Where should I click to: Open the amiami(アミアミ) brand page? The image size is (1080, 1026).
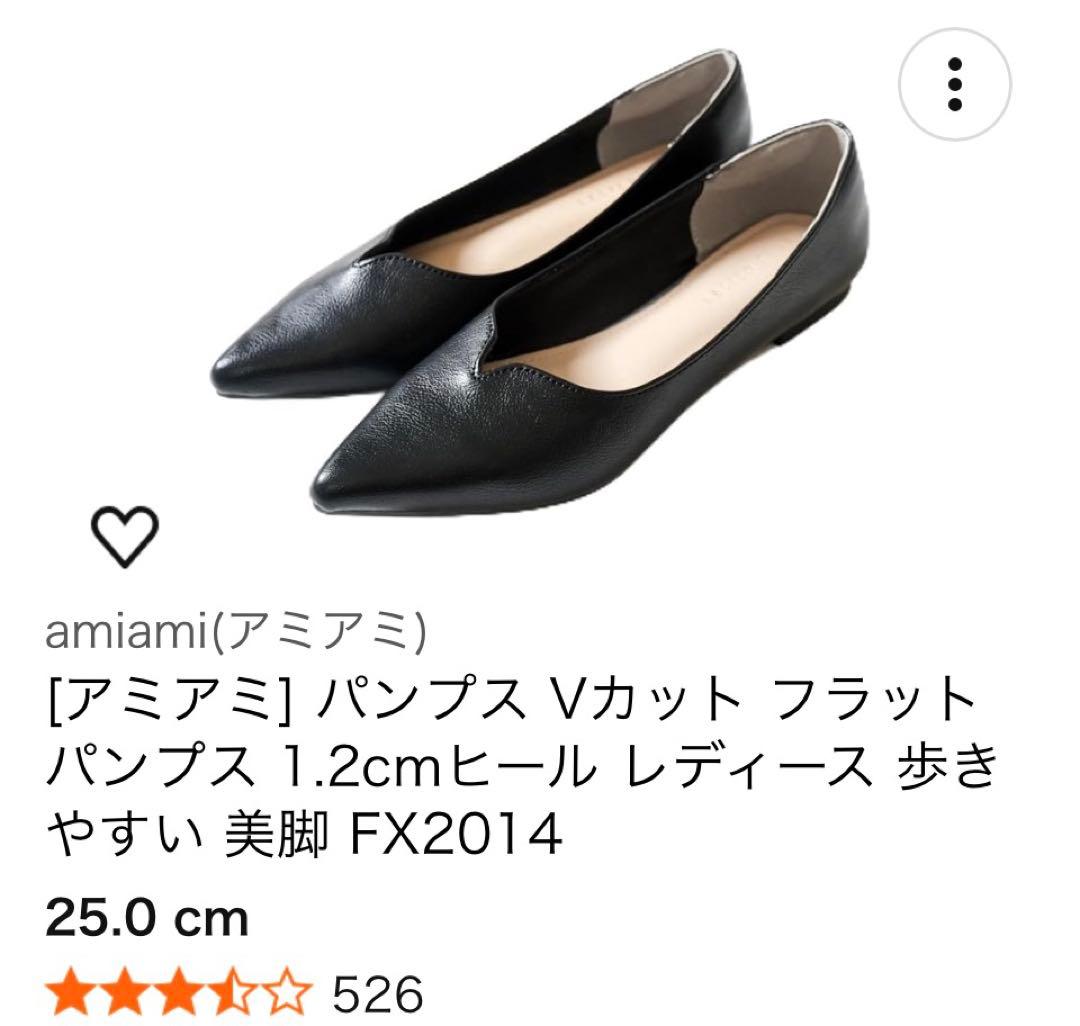[236, 631]
